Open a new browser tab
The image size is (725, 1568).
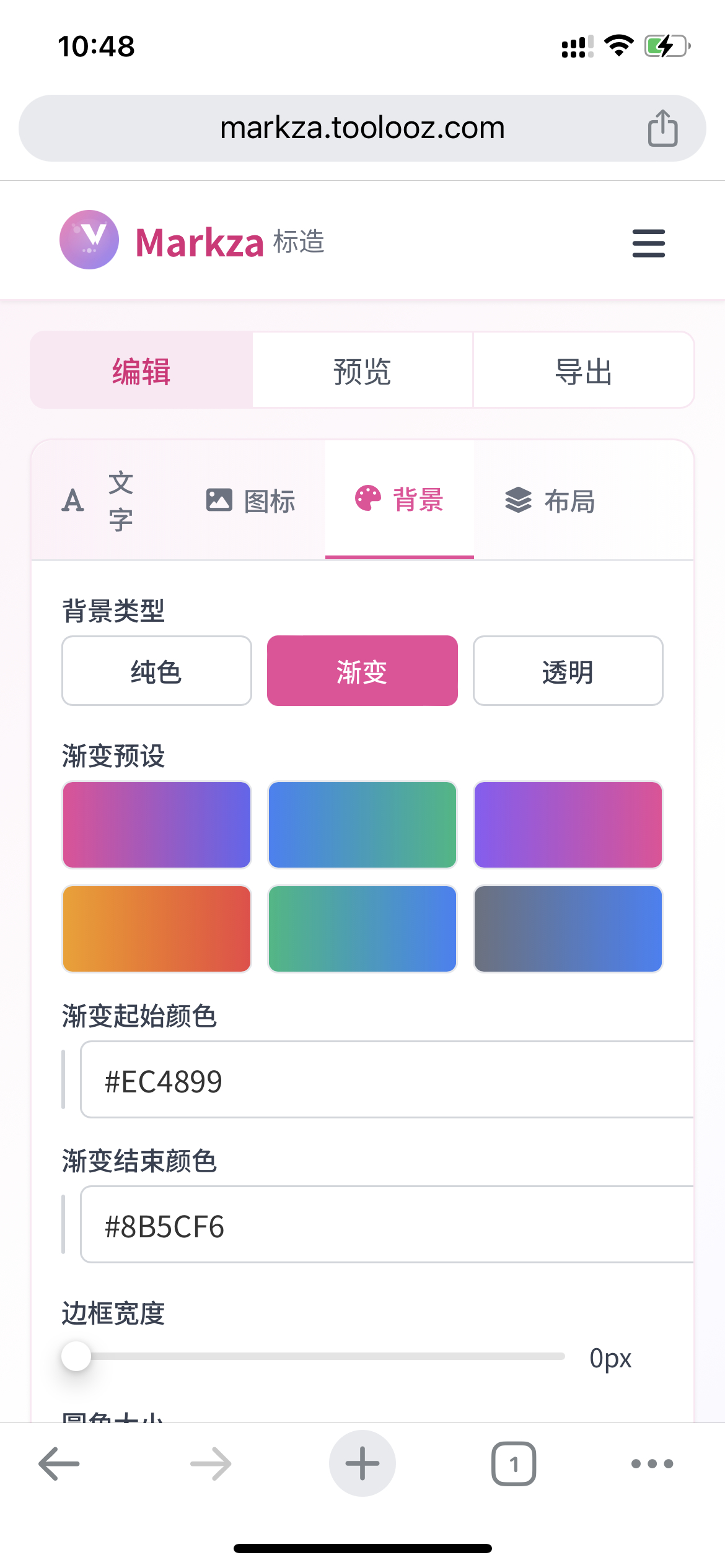tap(362, 1463)
